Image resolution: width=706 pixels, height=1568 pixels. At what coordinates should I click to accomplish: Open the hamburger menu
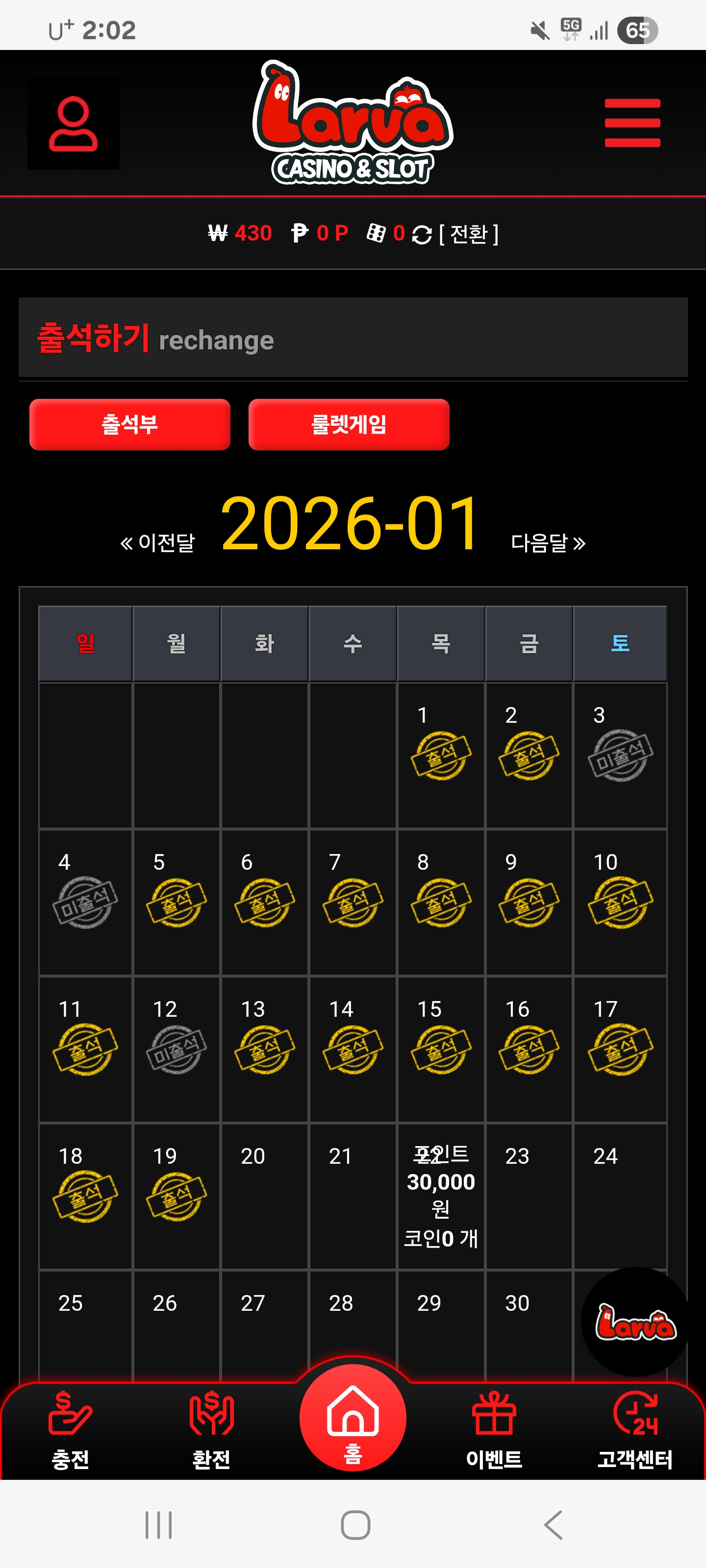click(631, 123)
